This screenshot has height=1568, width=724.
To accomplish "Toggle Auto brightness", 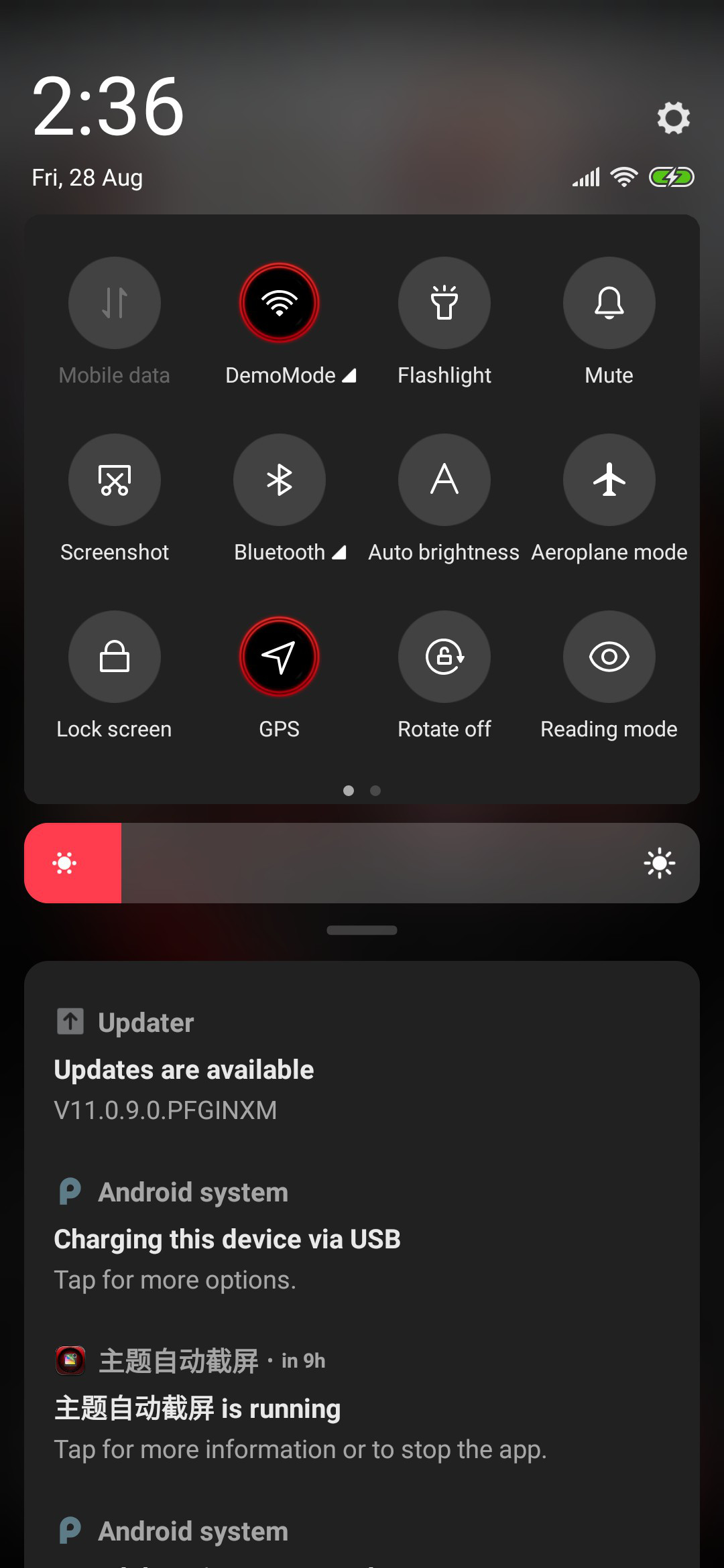I will pos(444,480).
